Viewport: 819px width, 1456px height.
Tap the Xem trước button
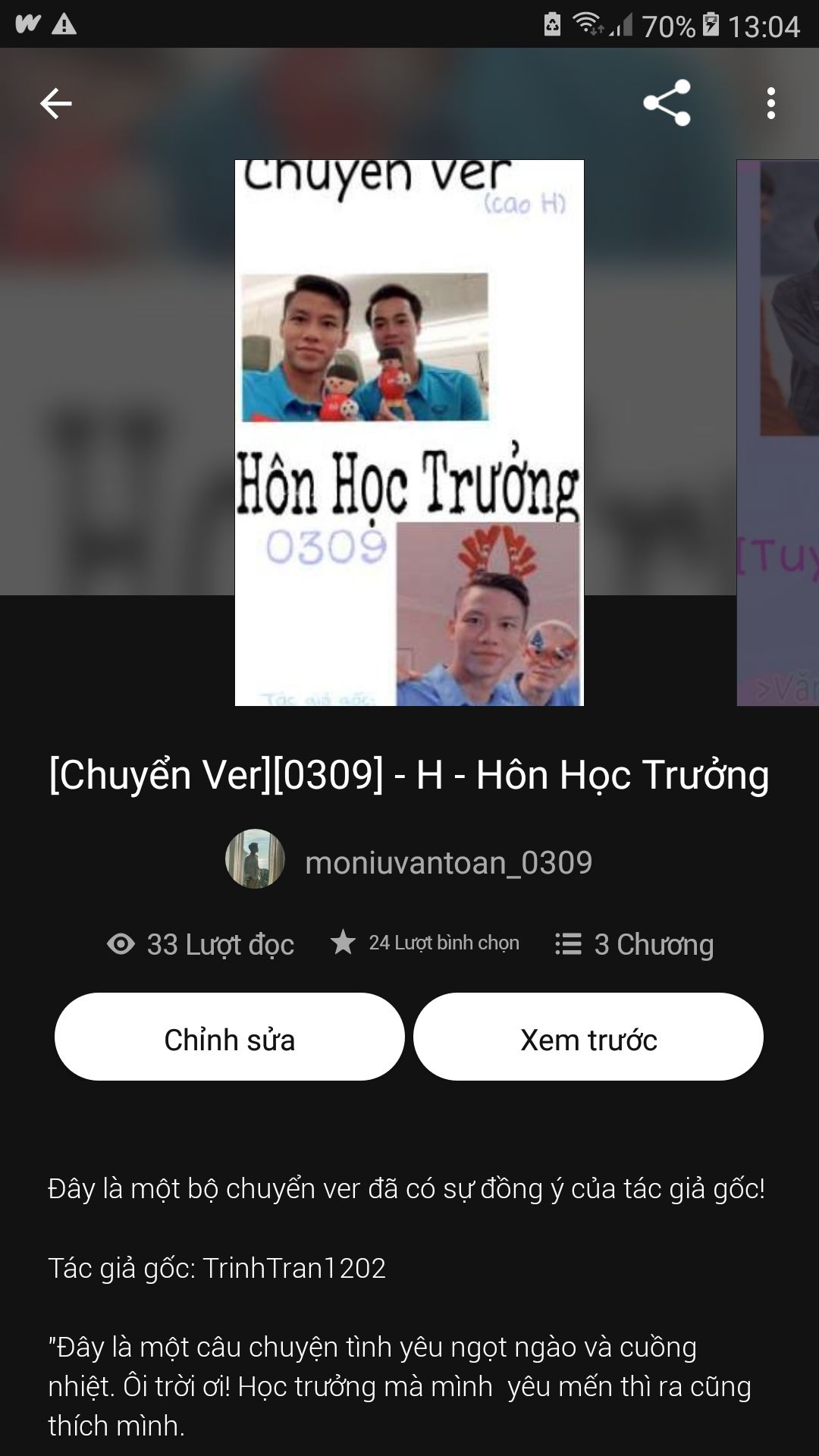588,1037
